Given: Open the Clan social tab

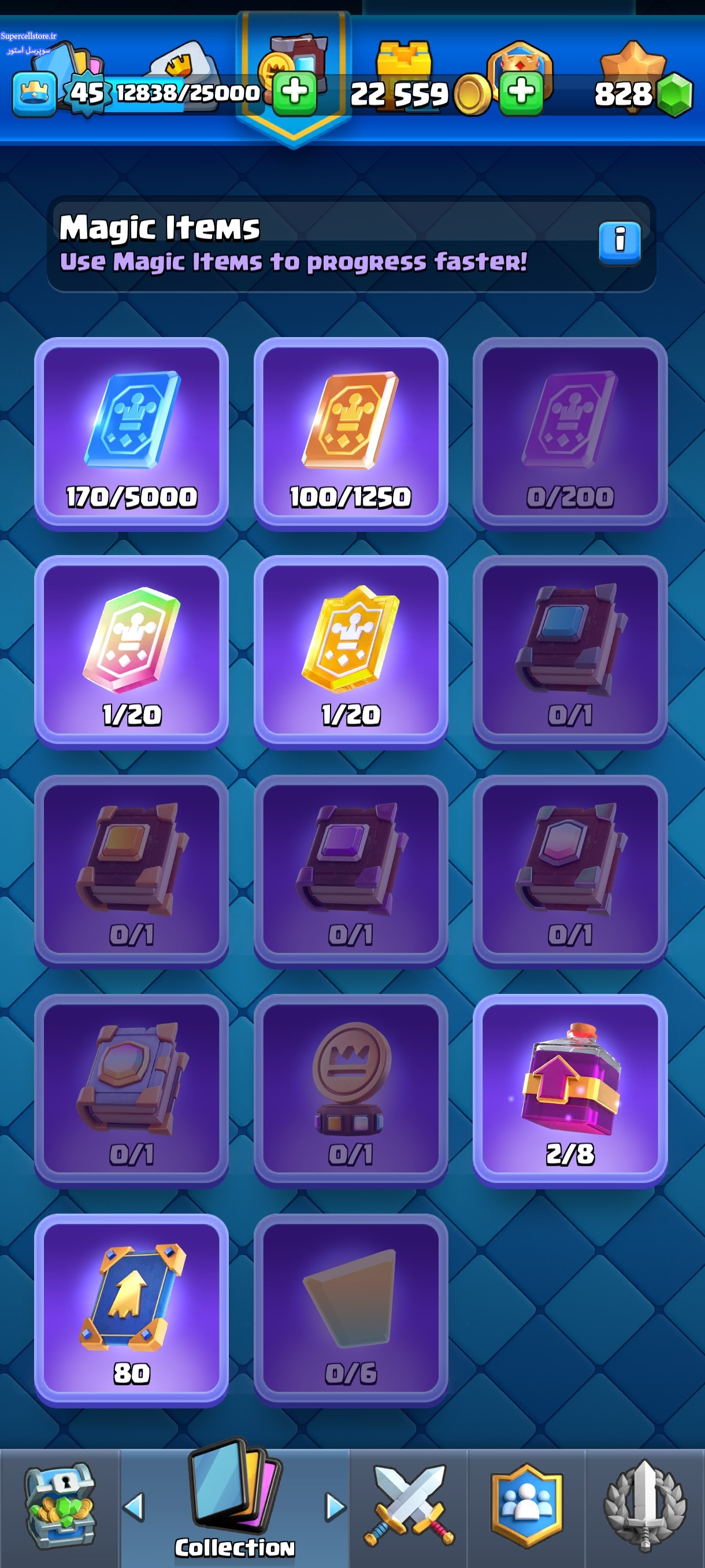Looking at the screenshot, I should [x=526, y=1508].
